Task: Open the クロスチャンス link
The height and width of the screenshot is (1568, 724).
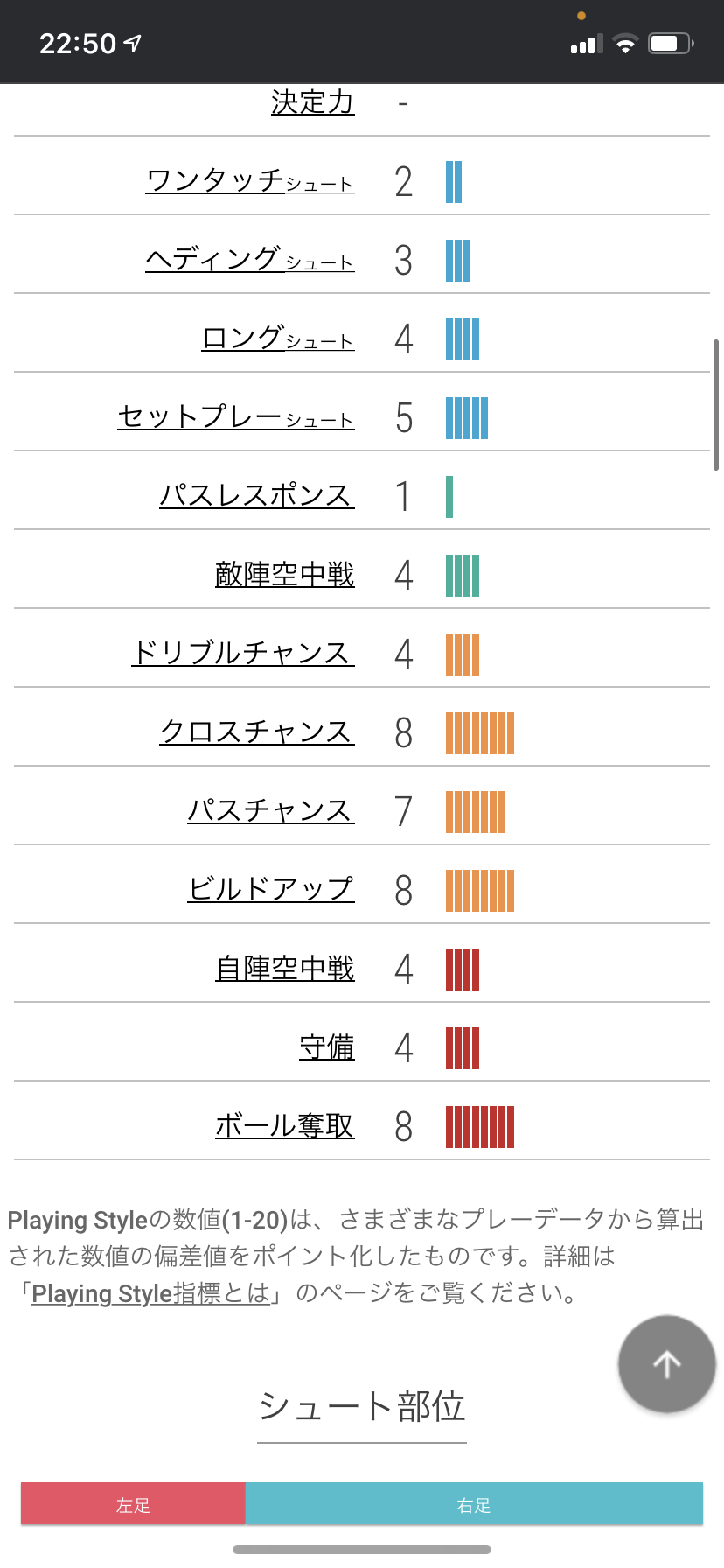Action: point(257,731)
